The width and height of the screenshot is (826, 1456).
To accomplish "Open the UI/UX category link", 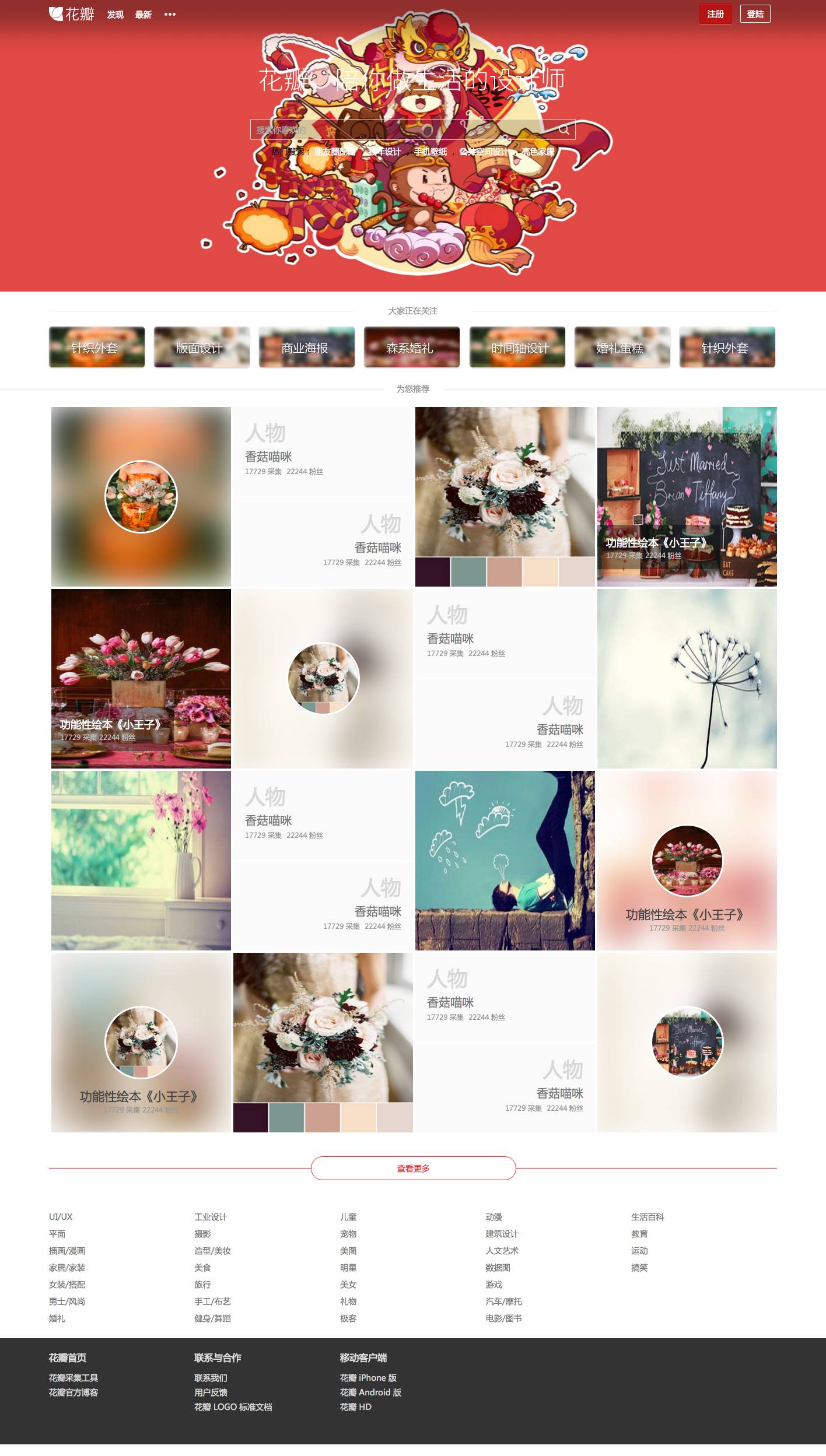I will pos(61,1217).
